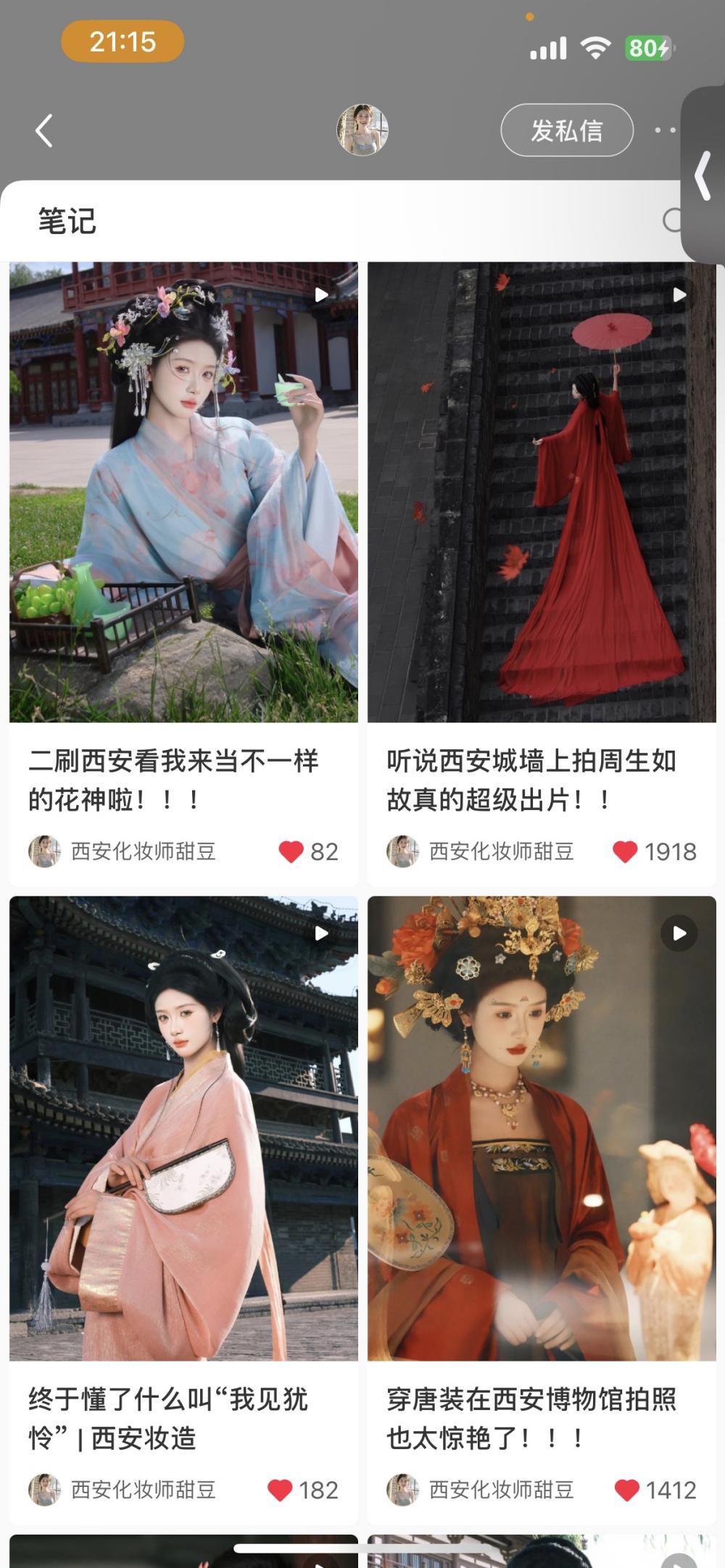The width and height of the screenshot is (725, 1568).
Task: Like the note with 82 likes
Action: pos(291,851)
